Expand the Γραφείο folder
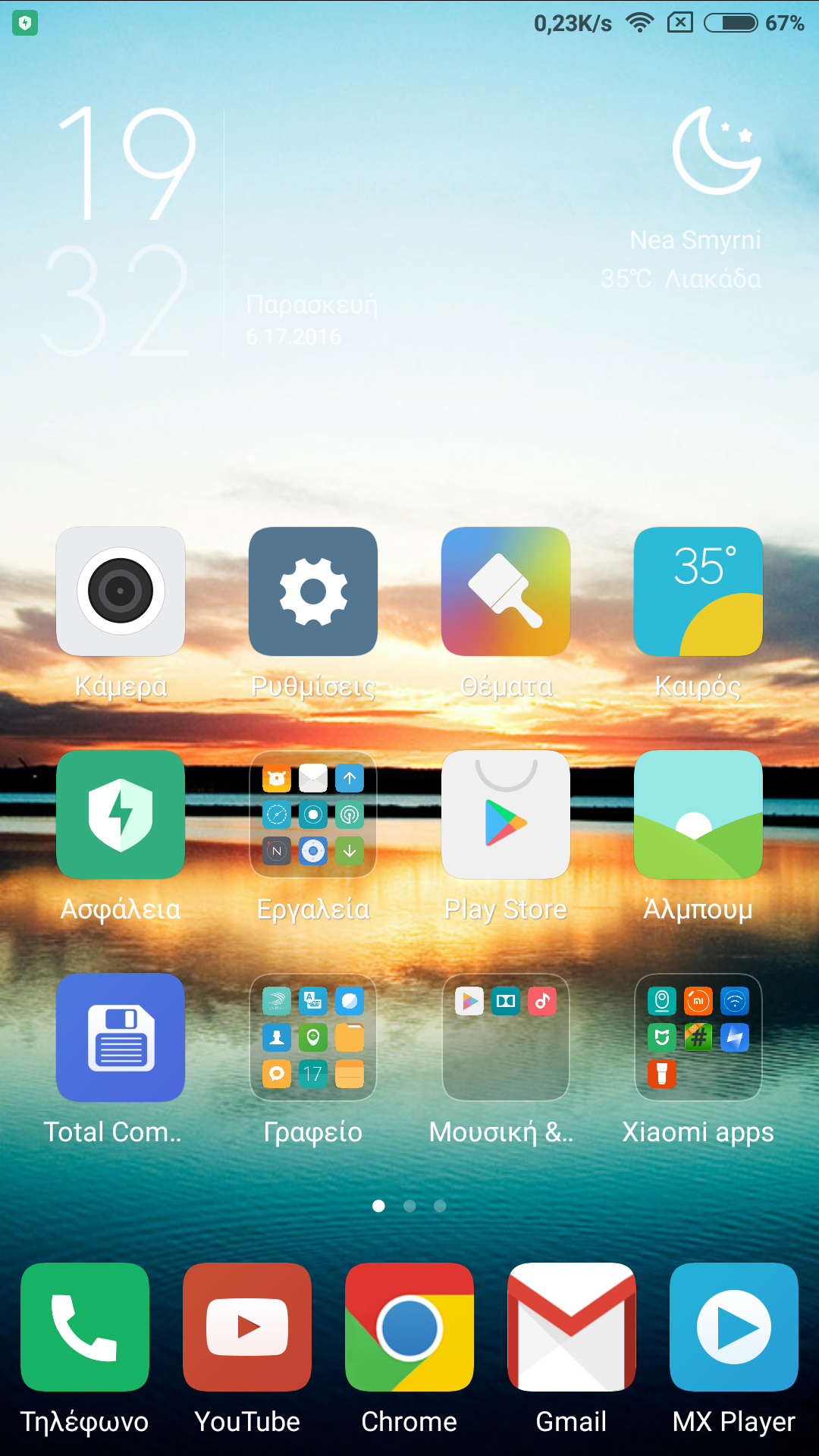Screen dimensions: 819x1456 coord(313,1037)
